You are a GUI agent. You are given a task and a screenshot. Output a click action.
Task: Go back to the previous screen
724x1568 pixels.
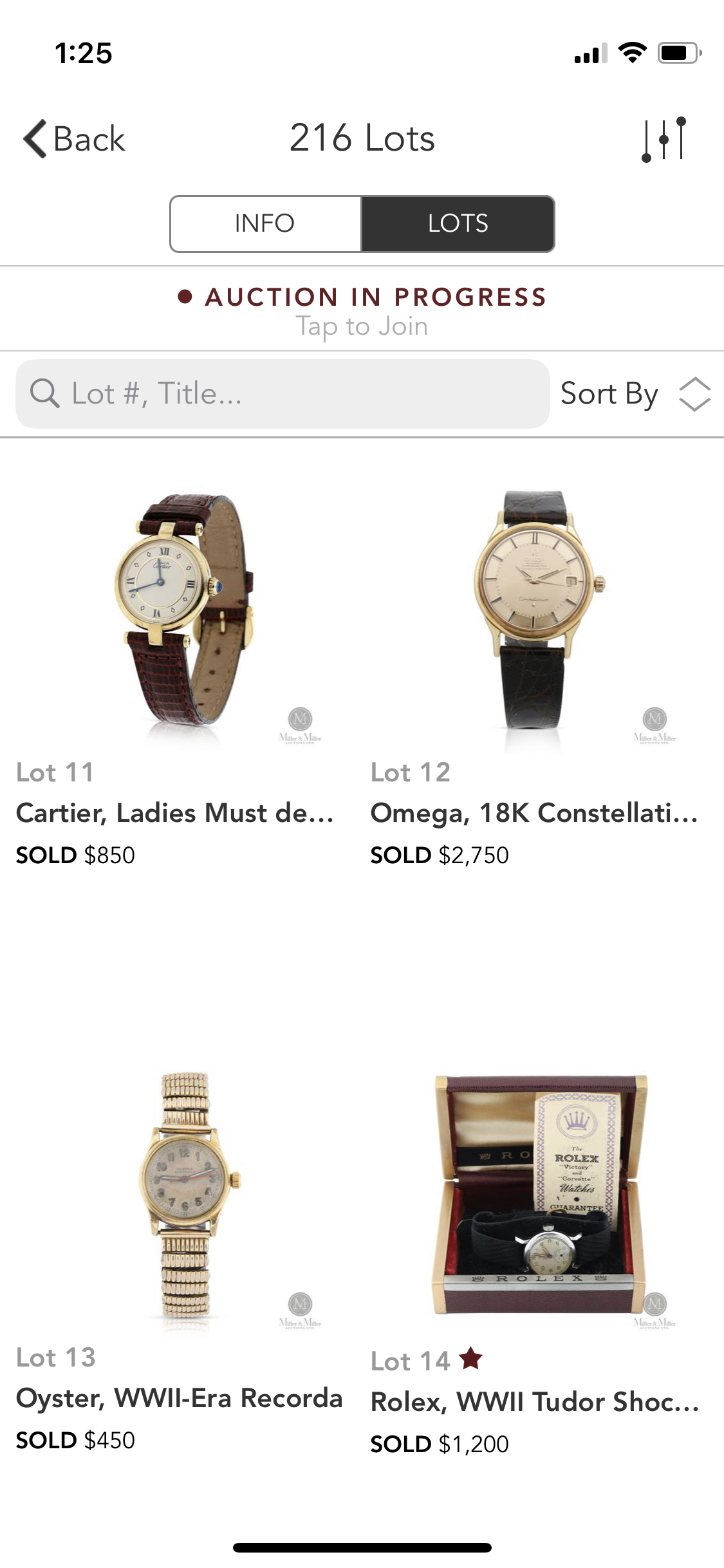[75, 139]
